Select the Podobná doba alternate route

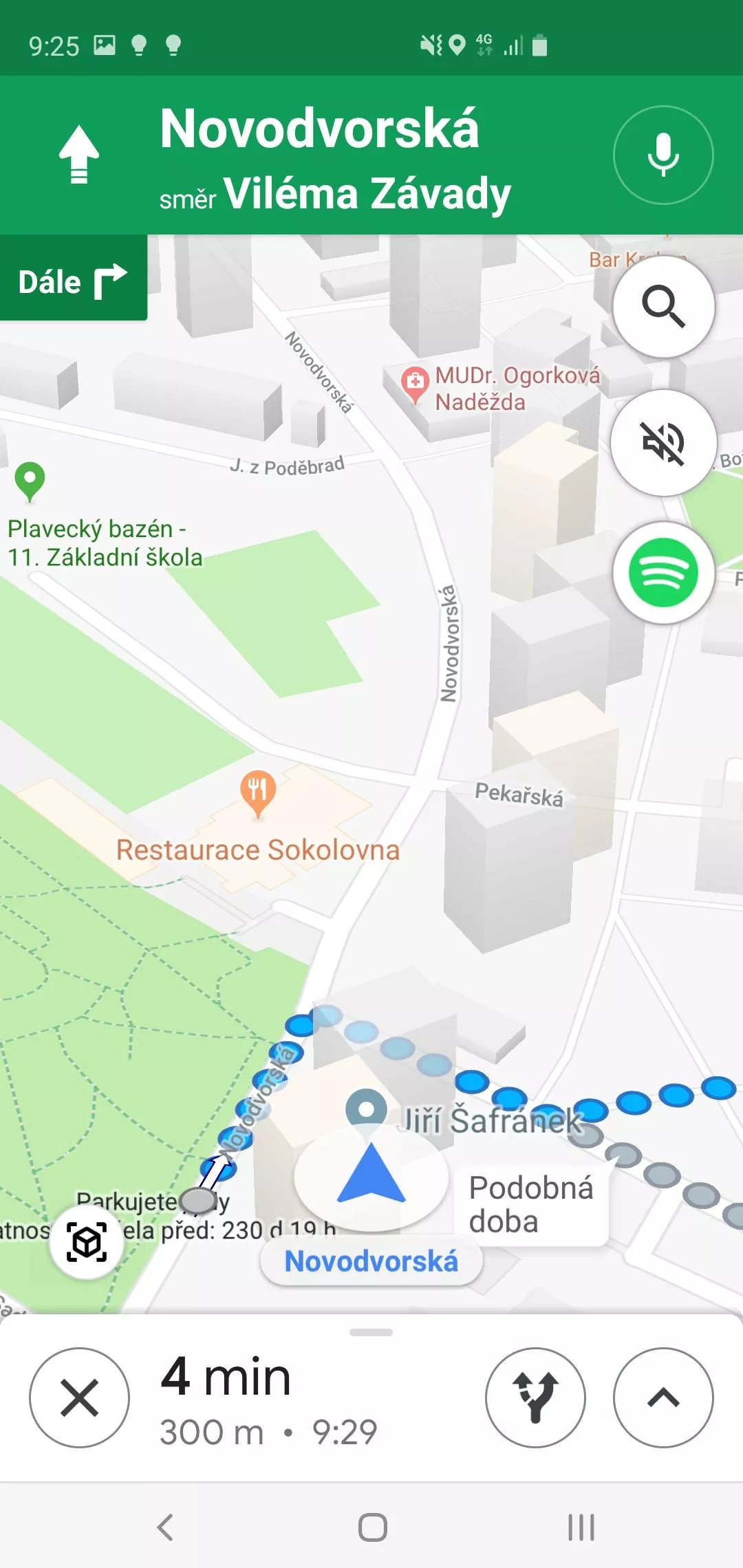[530, 1204]
